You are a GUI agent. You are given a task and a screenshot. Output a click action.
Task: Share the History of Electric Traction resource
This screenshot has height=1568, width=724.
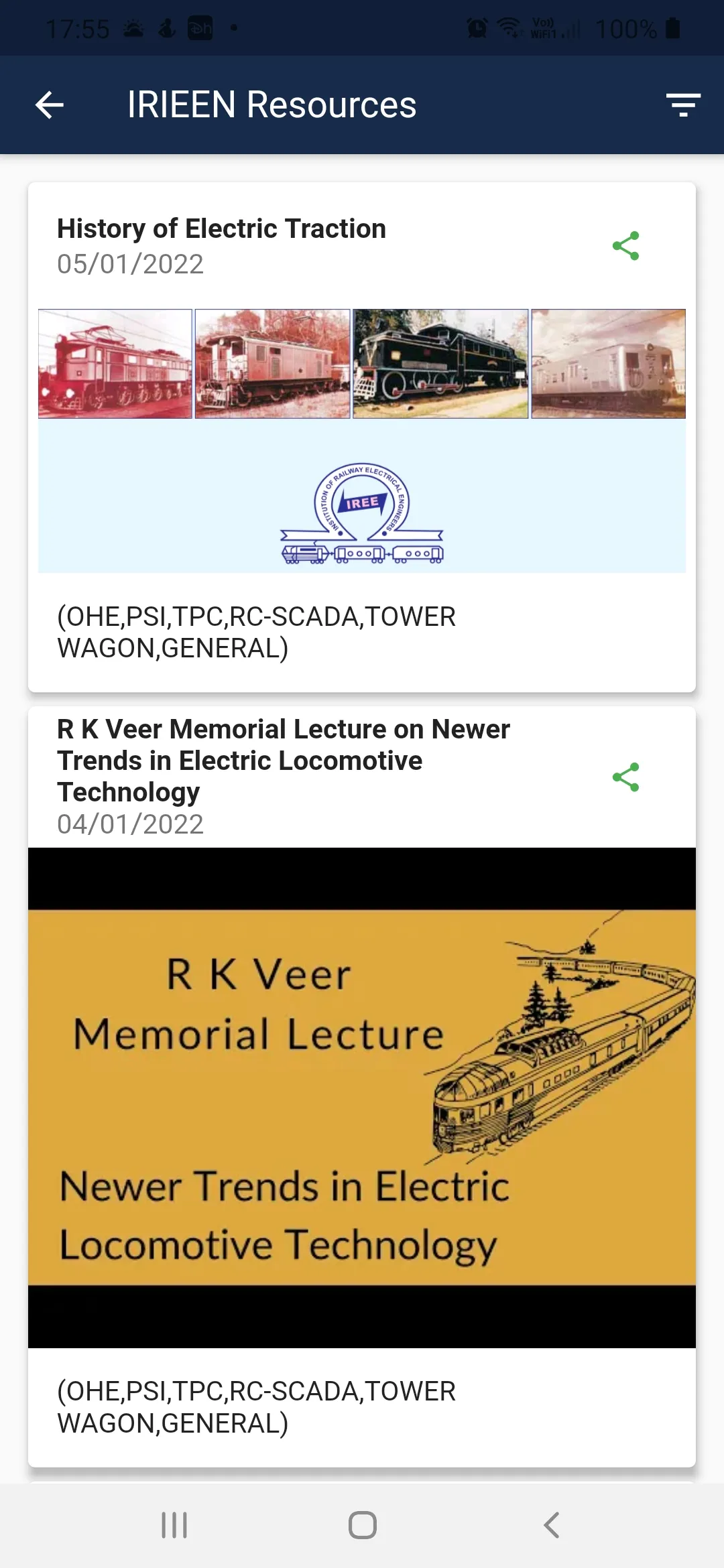click(x=625, y=246)
